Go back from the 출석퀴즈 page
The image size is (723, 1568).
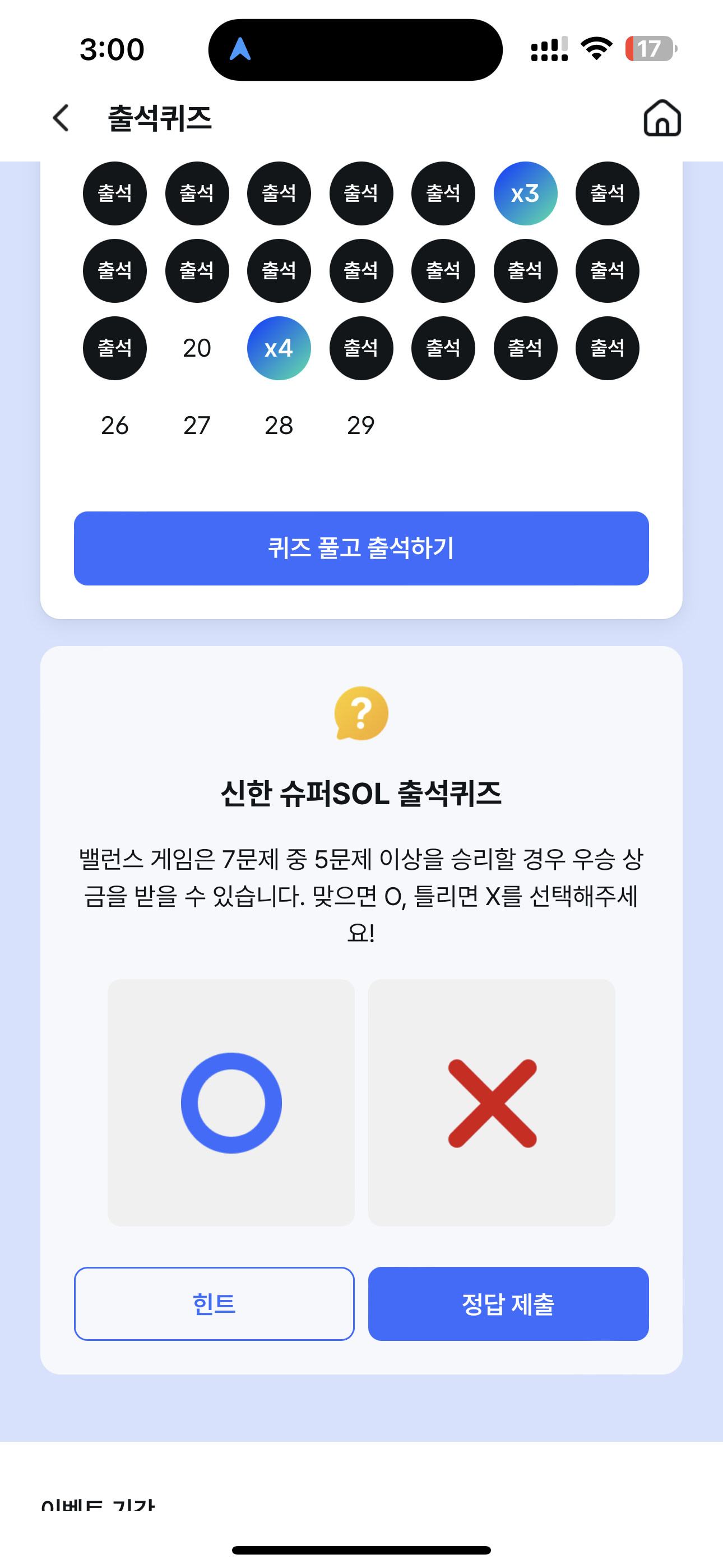(x=61, y=118)
